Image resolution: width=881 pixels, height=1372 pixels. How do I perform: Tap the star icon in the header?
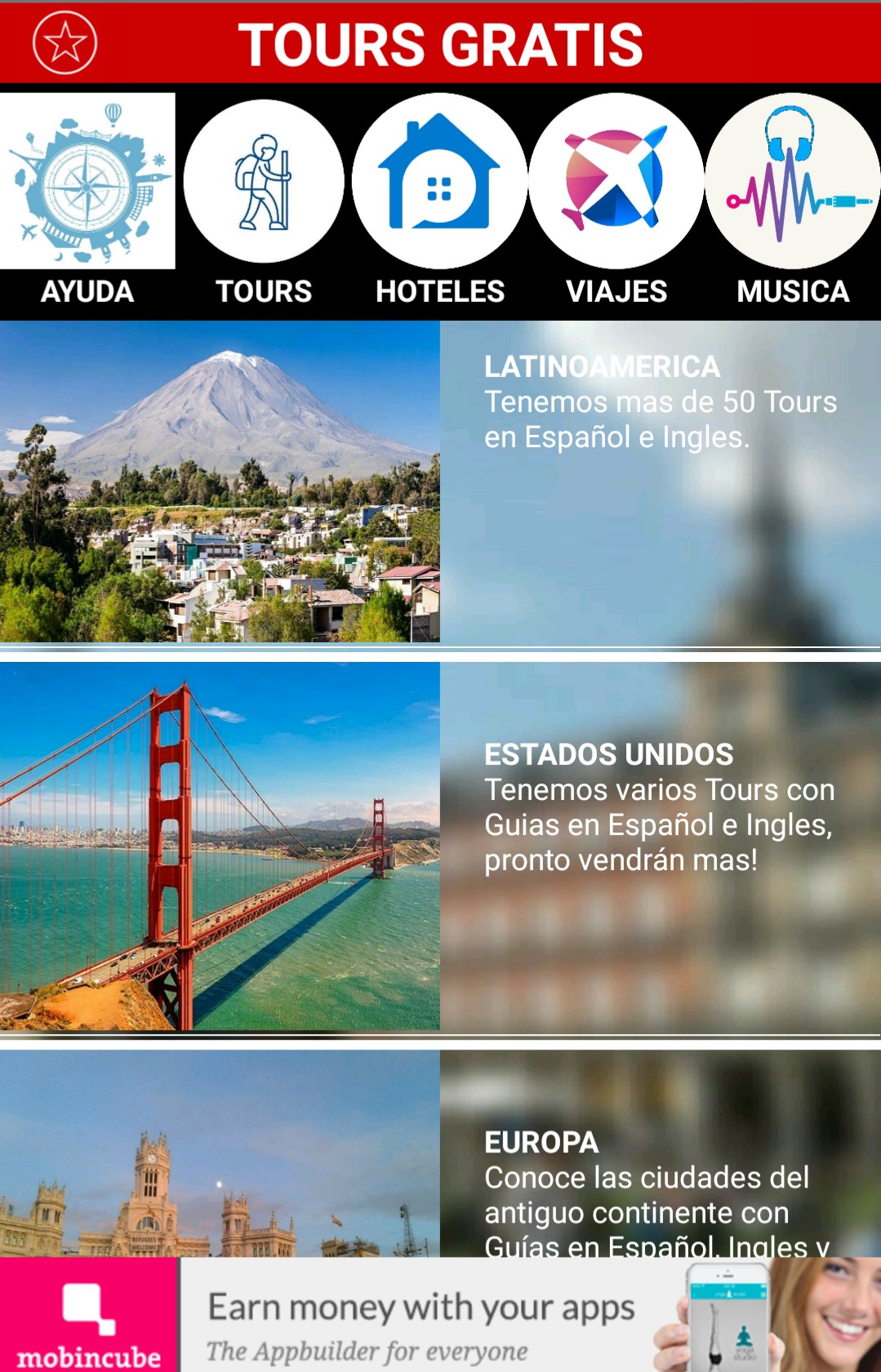[x=65, y=43]
